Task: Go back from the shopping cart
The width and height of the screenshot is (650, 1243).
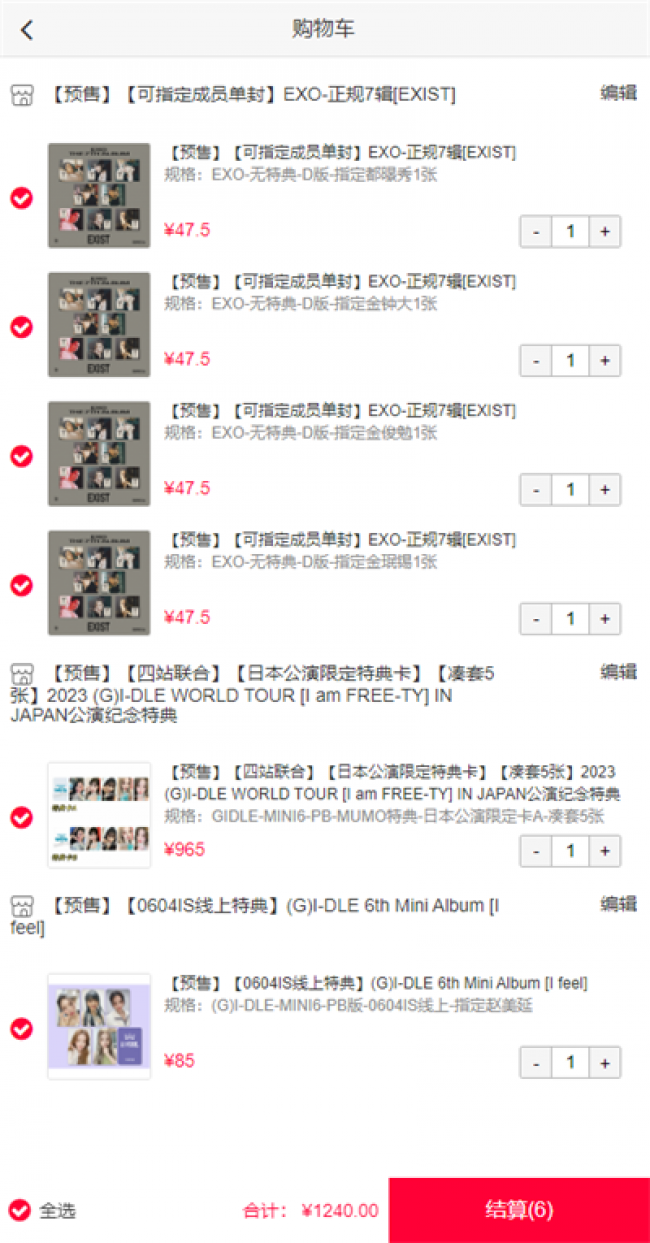Action: (27, 29)
